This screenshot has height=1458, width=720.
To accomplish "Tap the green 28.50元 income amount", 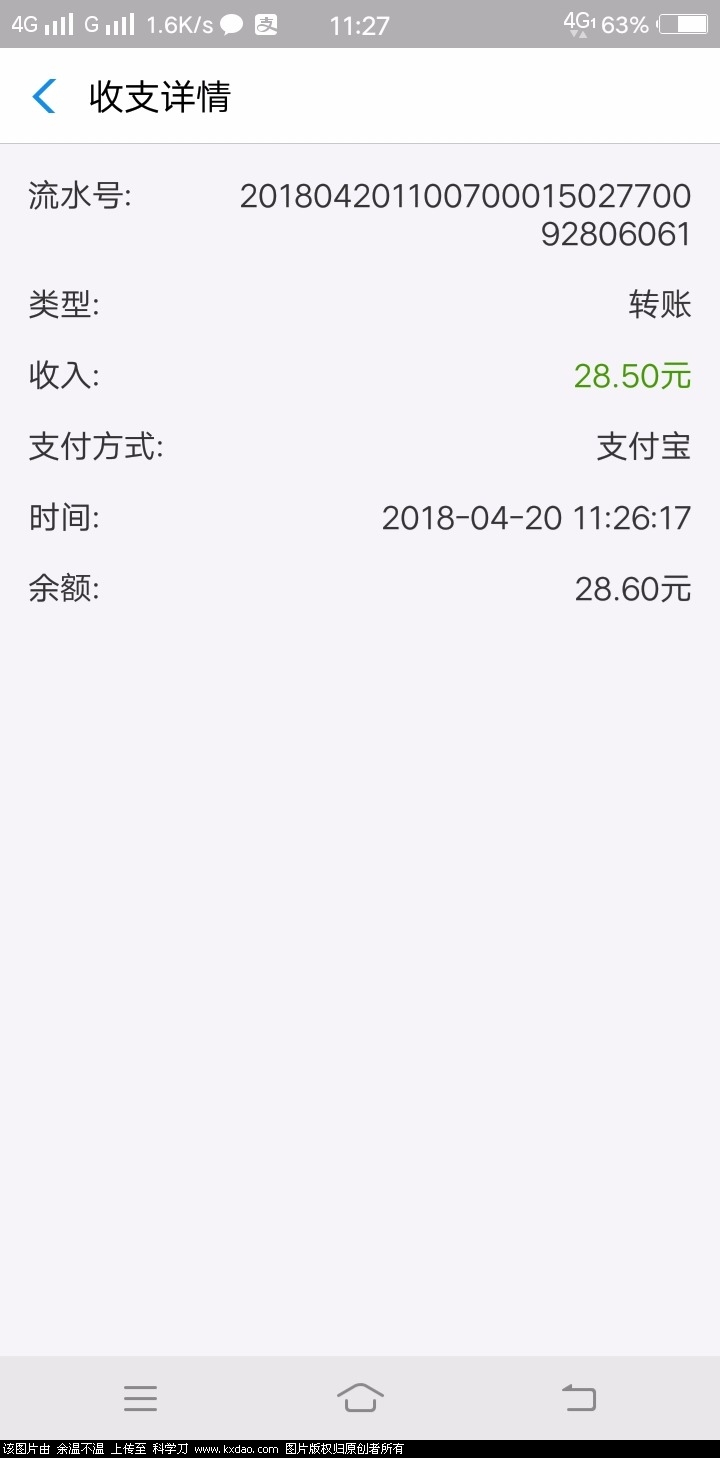I will pyautogui.click(x=631, y=375).
